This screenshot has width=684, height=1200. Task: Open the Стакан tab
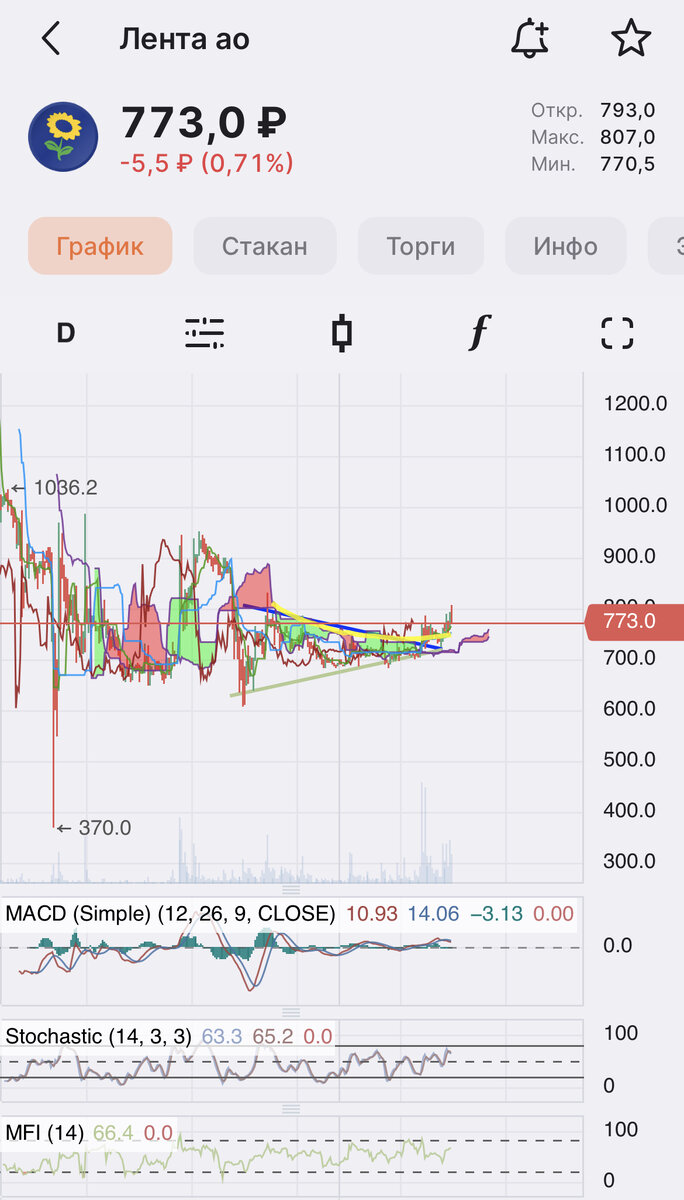265,246
